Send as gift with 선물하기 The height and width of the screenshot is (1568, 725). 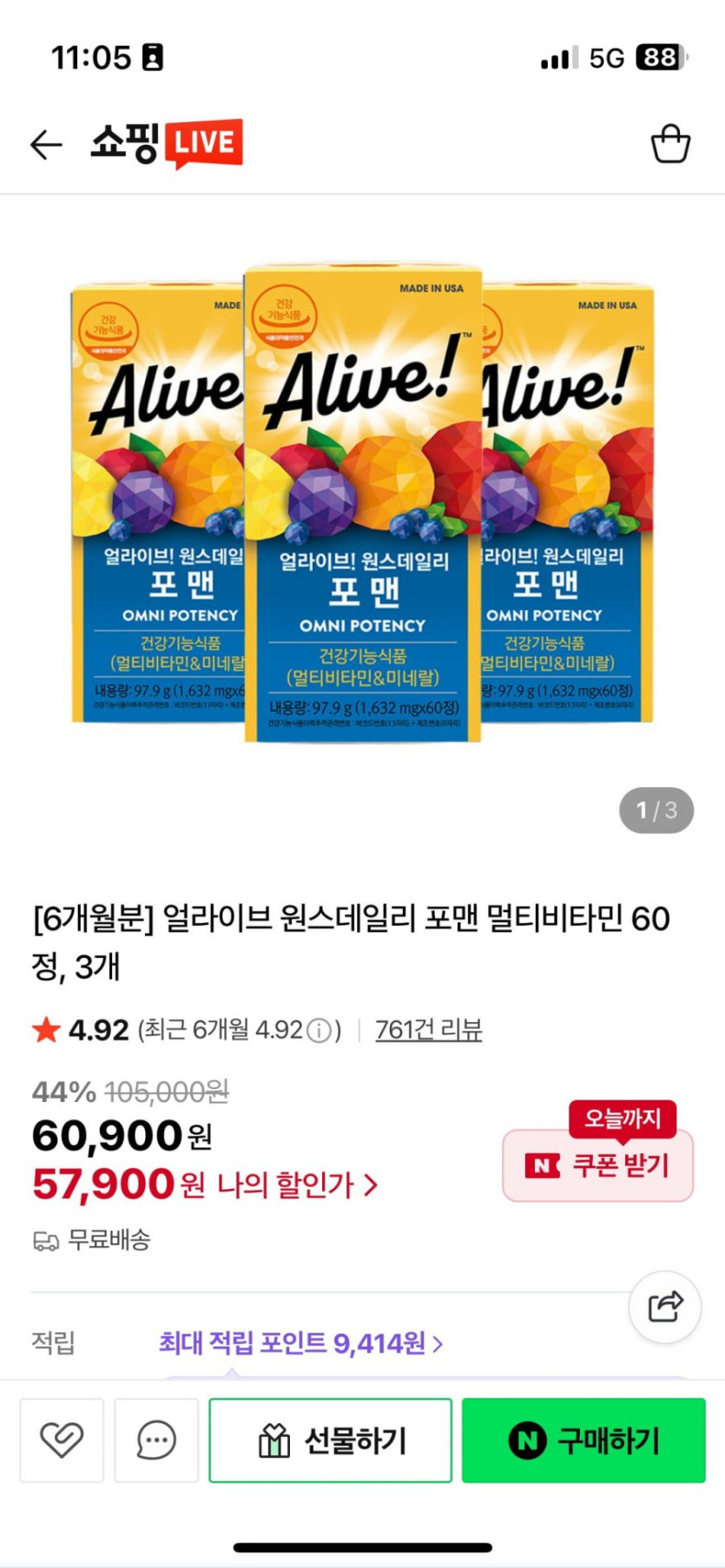click(x=331, y=1440)
